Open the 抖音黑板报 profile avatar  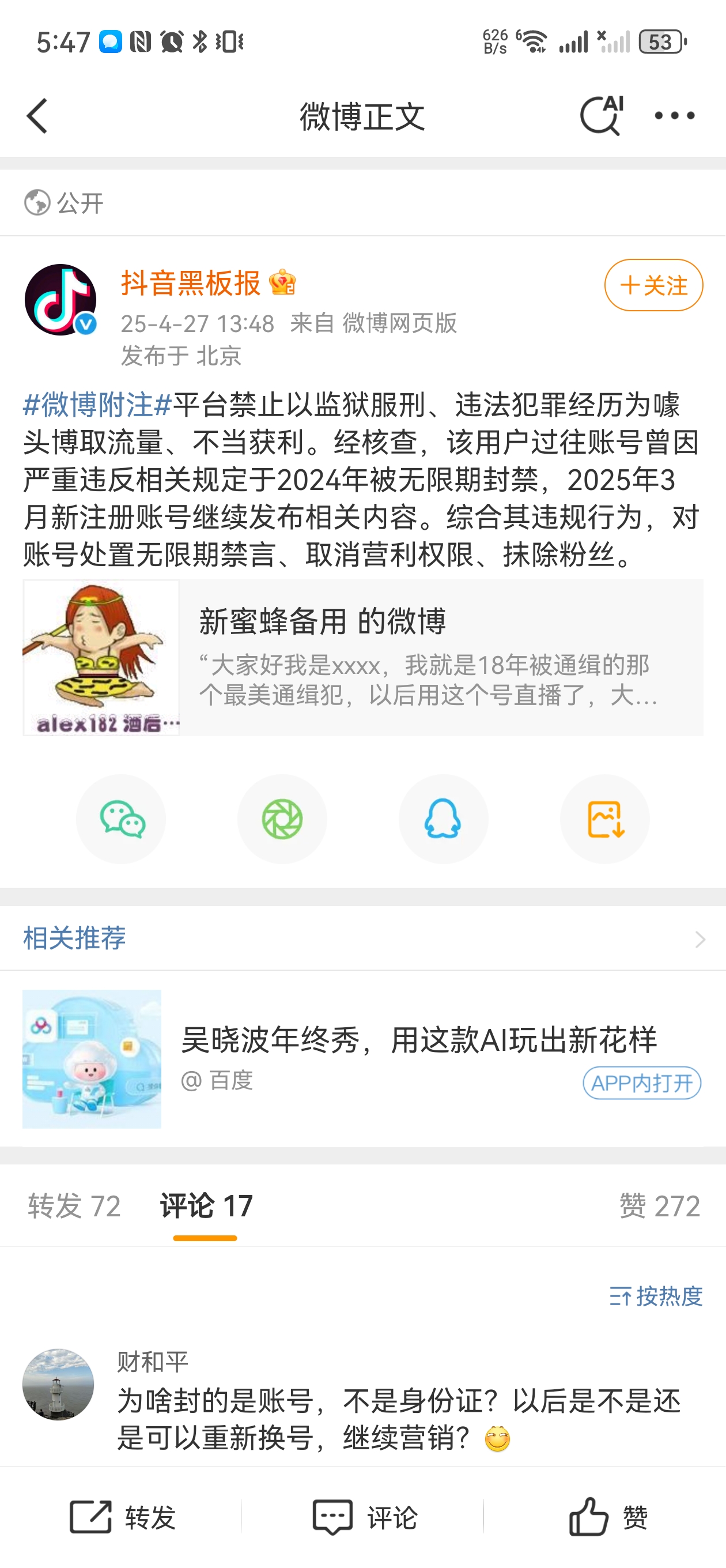pos(60,300)
